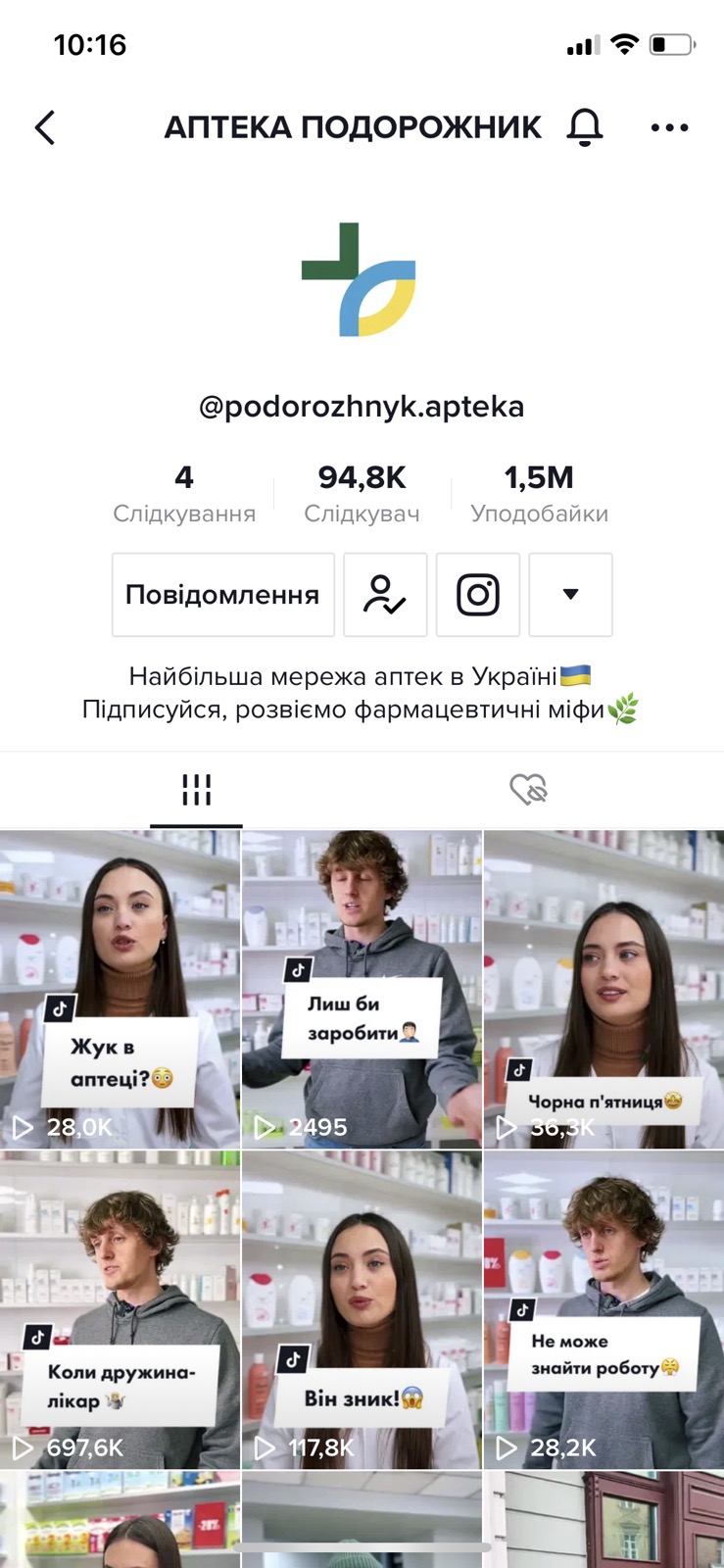This screenshot has width=724, height=1568.
Task: Play the video Жук в аптеці?
Action: tap(120, 990)
